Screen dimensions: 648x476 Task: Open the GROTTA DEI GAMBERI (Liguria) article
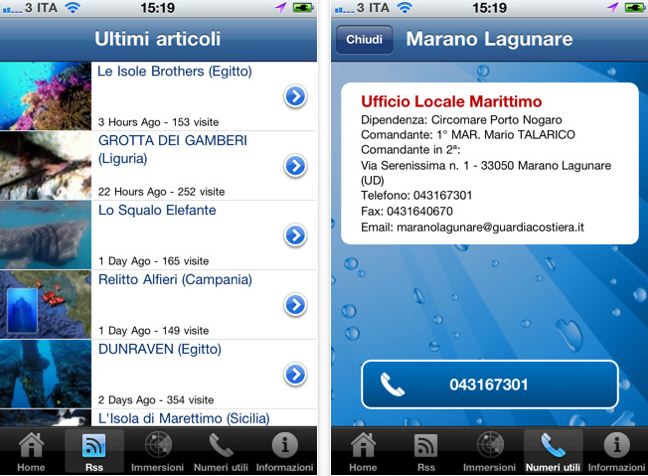(x=172, y=150)
